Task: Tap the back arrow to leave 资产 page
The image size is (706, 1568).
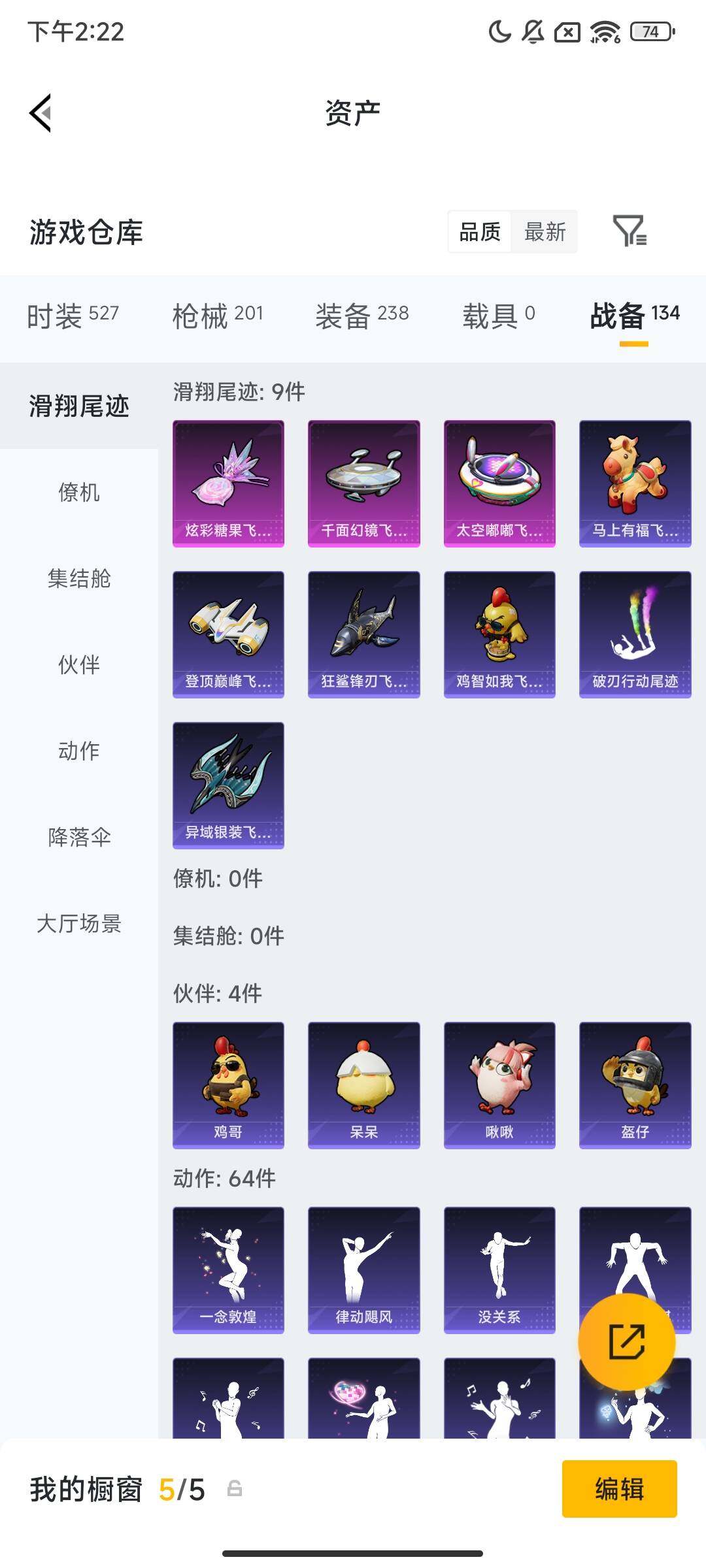Action: coord(41,112)
